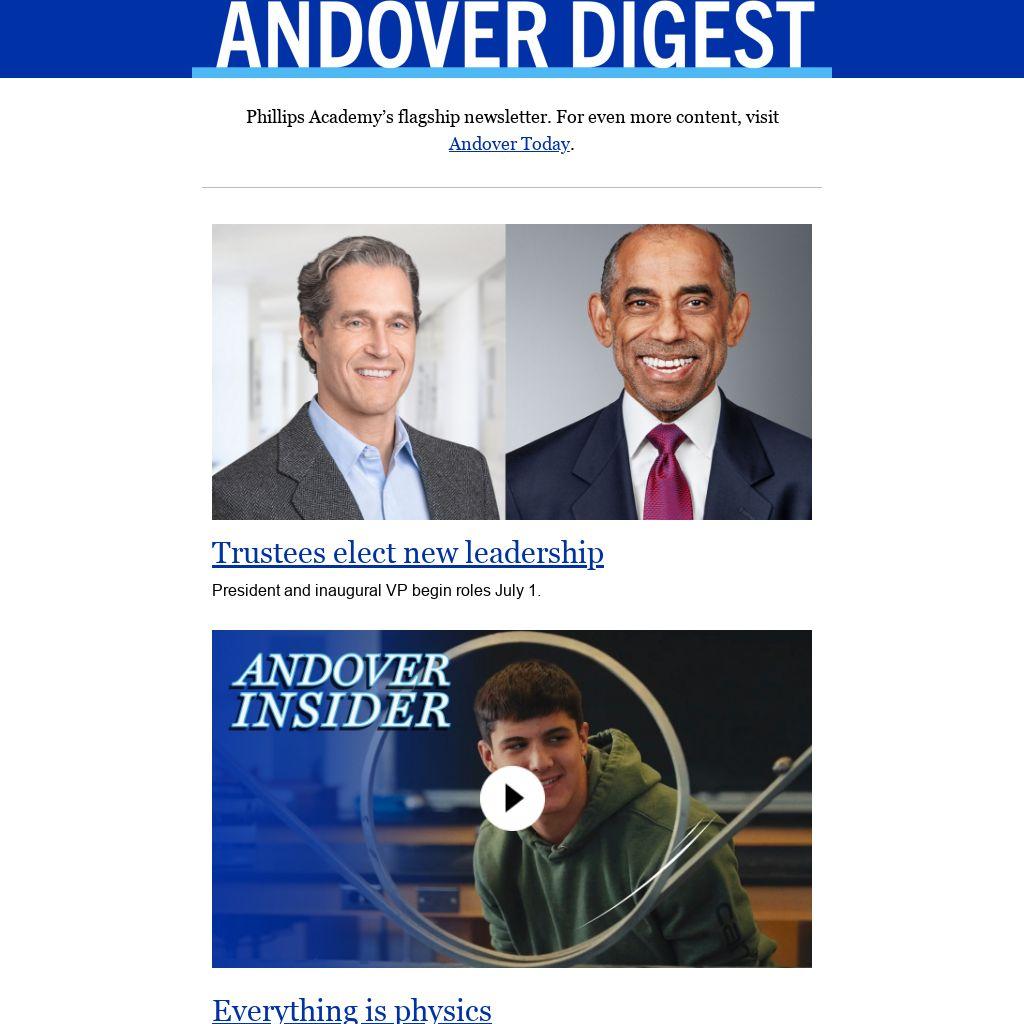
Task: Open the Andover Today link
Action: coord(508,144)
